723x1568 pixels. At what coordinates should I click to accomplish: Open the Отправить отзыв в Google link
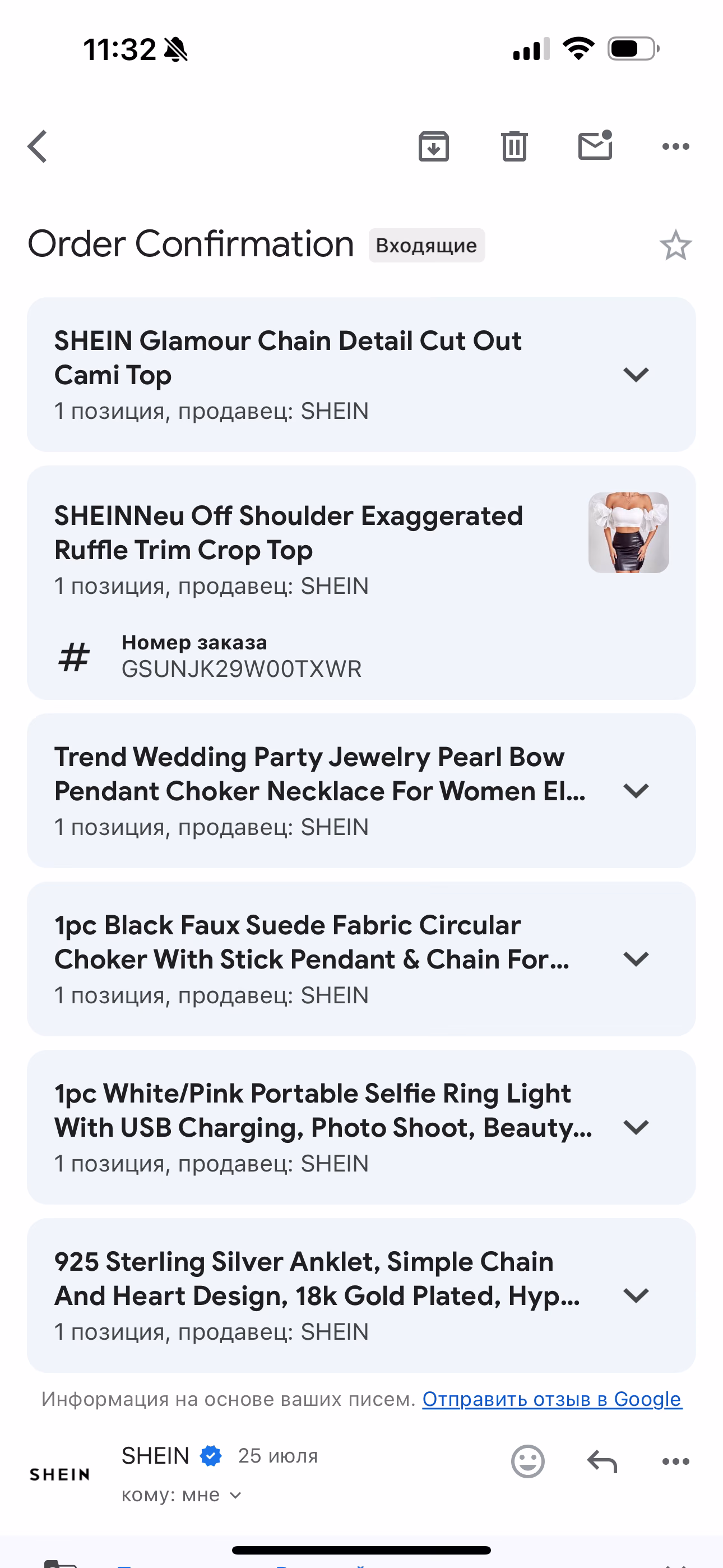coord(551,1399)
